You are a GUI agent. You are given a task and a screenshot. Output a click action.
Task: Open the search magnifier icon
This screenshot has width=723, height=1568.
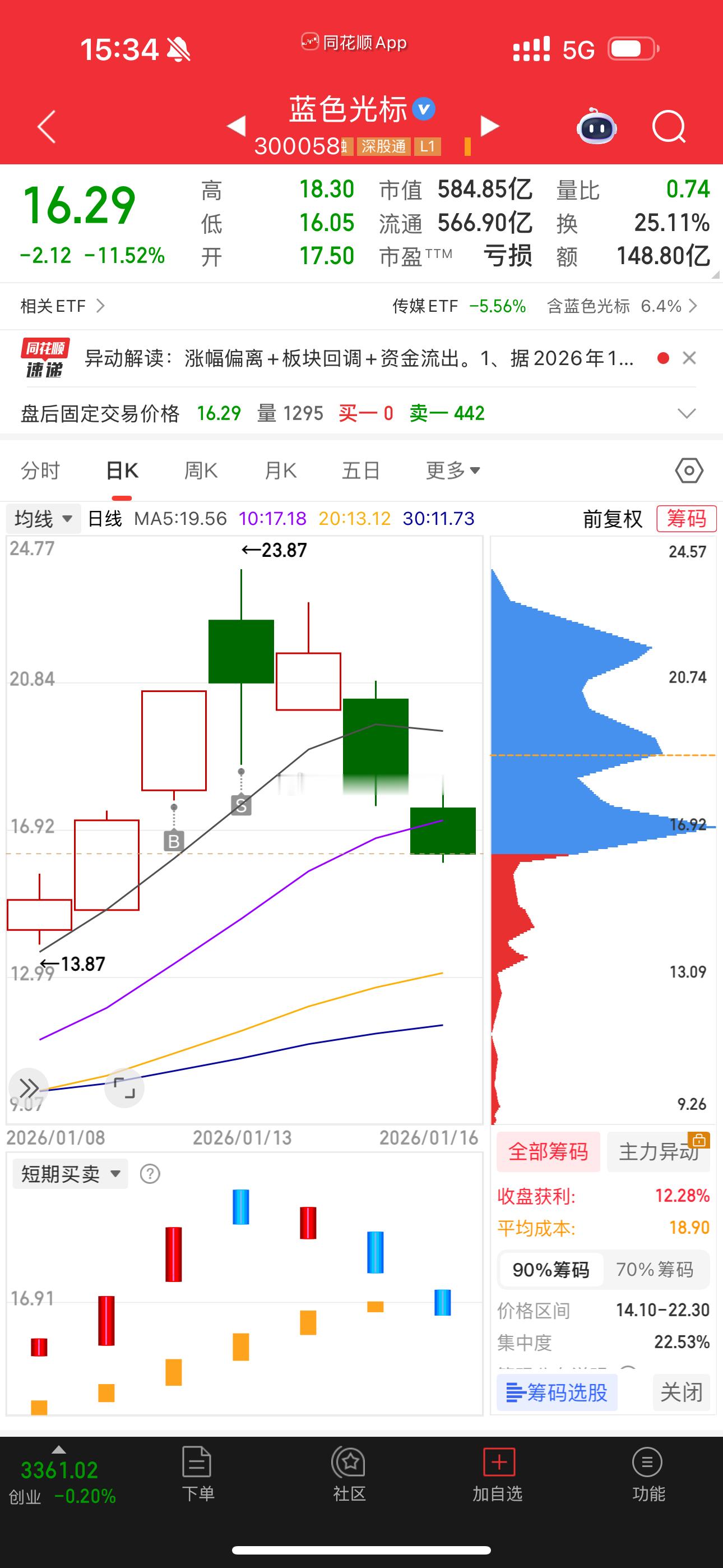point(668,127)
